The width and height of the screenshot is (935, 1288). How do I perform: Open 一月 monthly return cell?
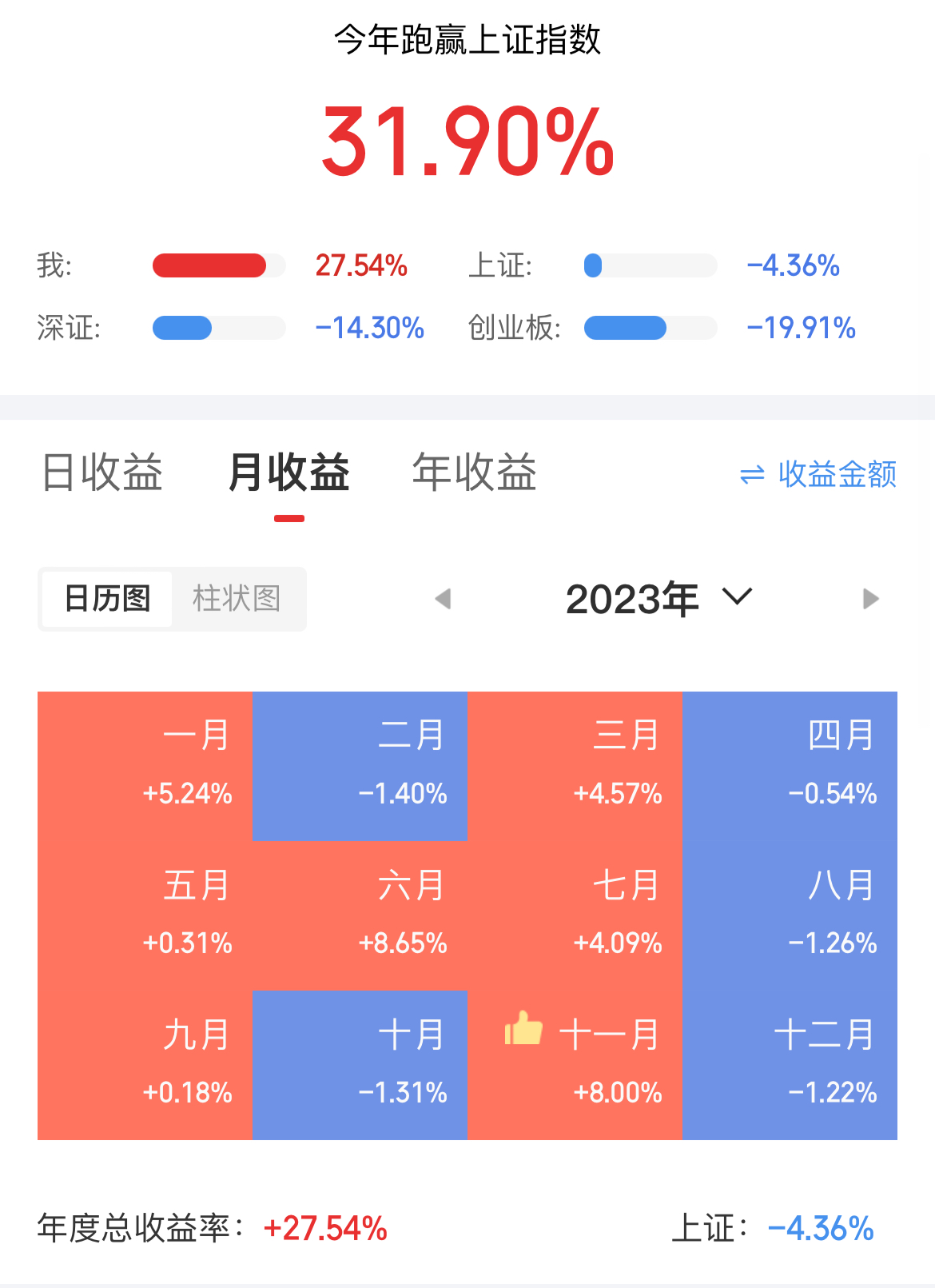coord(145,765)
